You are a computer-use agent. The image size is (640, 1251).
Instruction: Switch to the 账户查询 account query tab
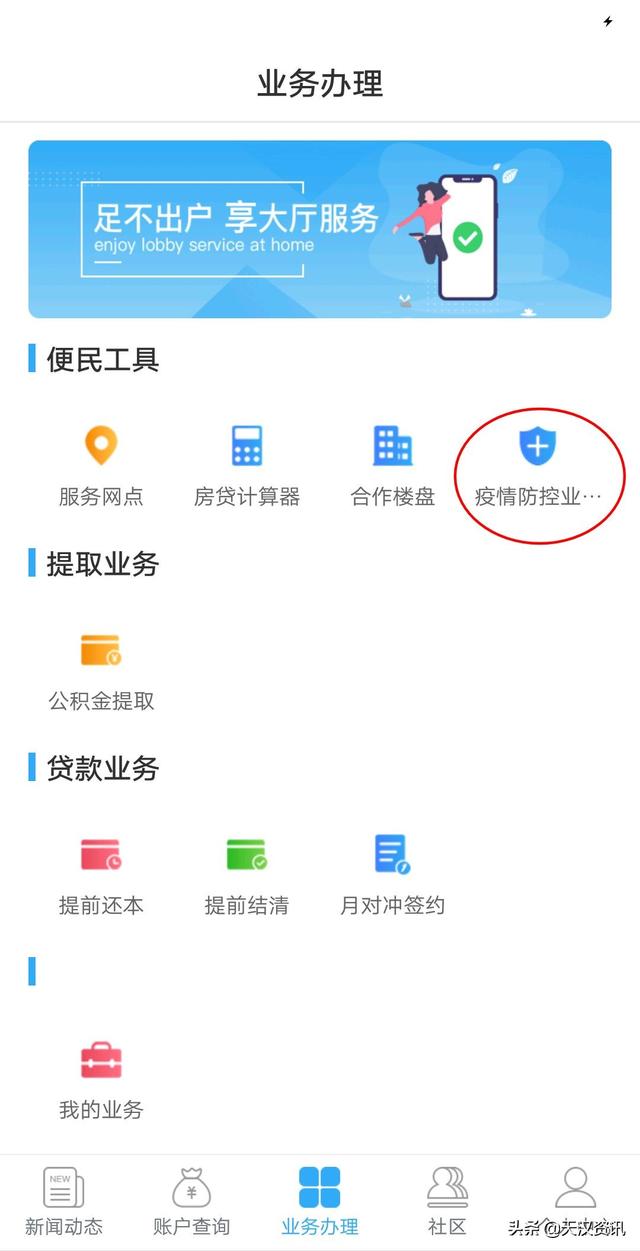pos(192,1202)
